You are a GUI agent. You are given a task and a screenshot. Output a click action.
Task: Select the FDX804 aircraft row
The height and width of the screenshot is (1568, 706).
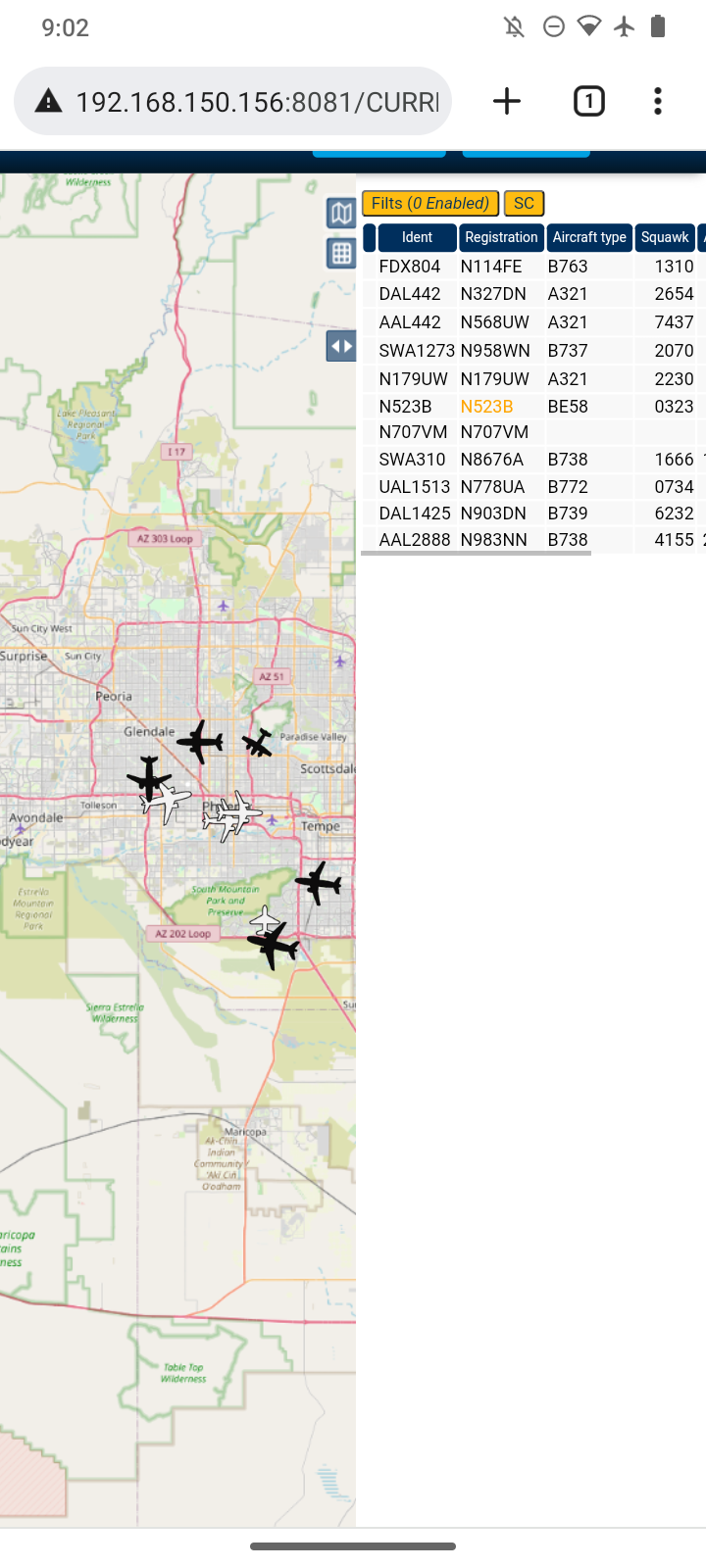(x=534, y=267)
